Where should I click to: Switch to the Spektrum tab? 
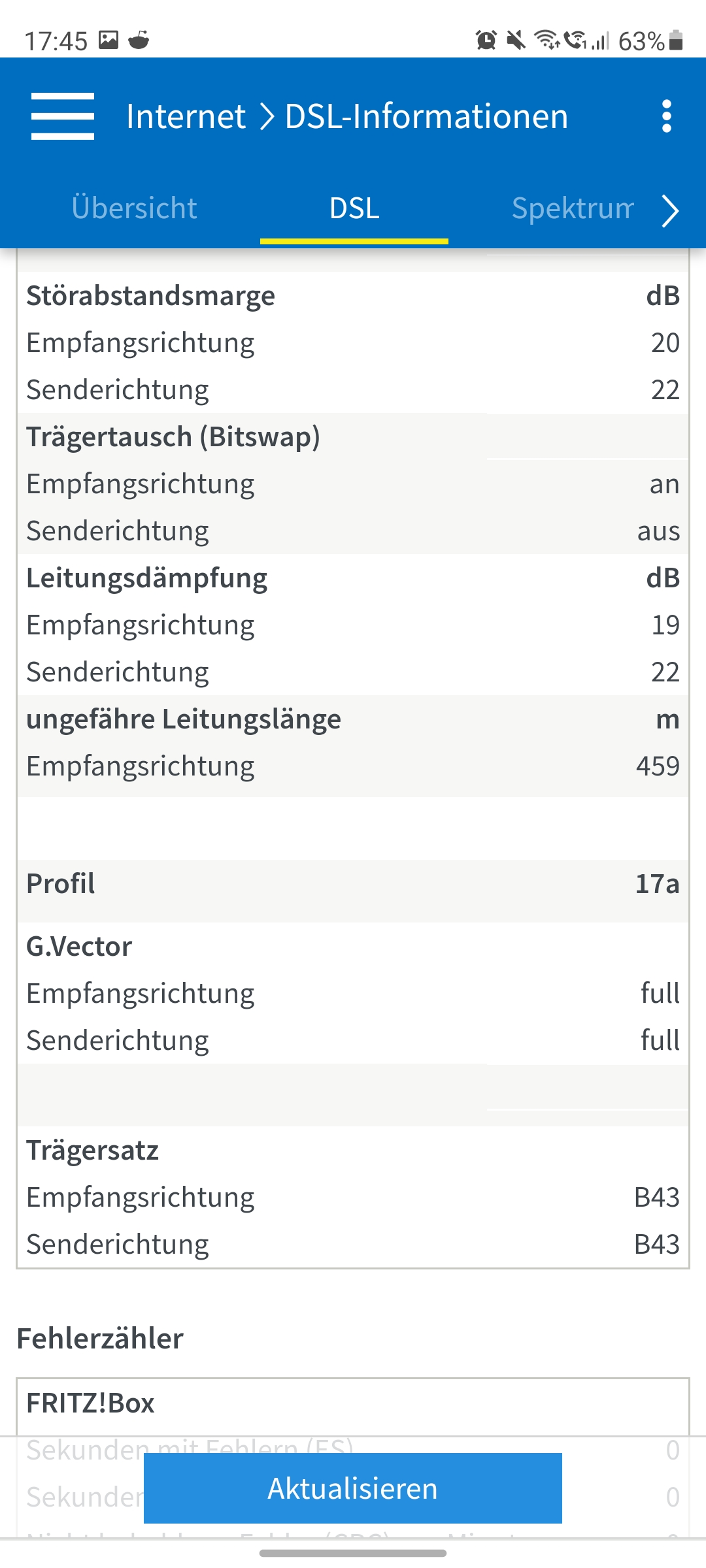click(572, 208)
